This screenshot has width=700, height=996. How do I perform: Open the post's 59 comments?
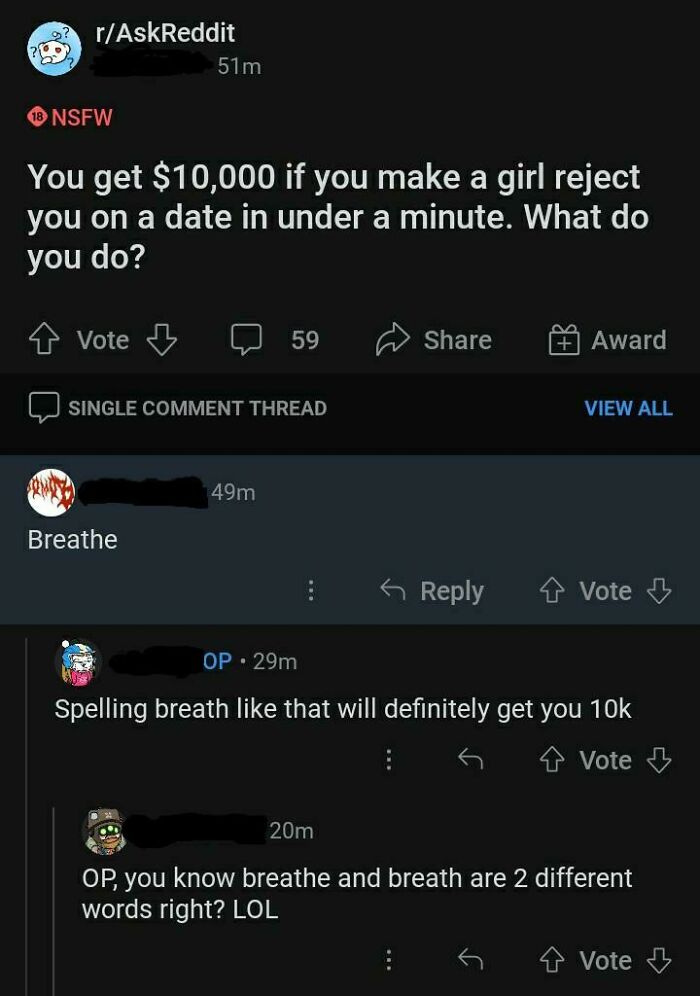coord(275,340)
